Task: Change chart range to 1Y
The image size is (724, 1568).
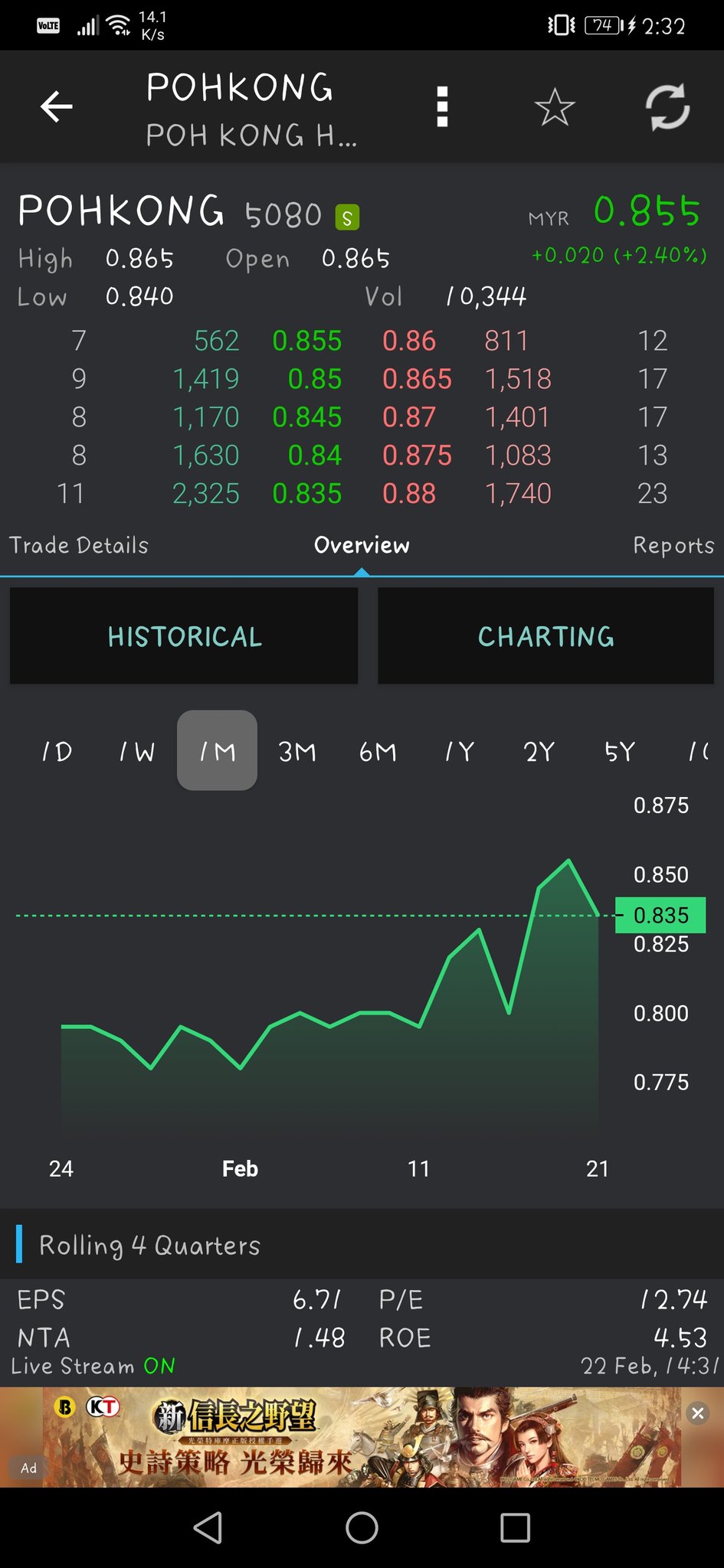Action: pyautogui.click(x=459, y=751)
